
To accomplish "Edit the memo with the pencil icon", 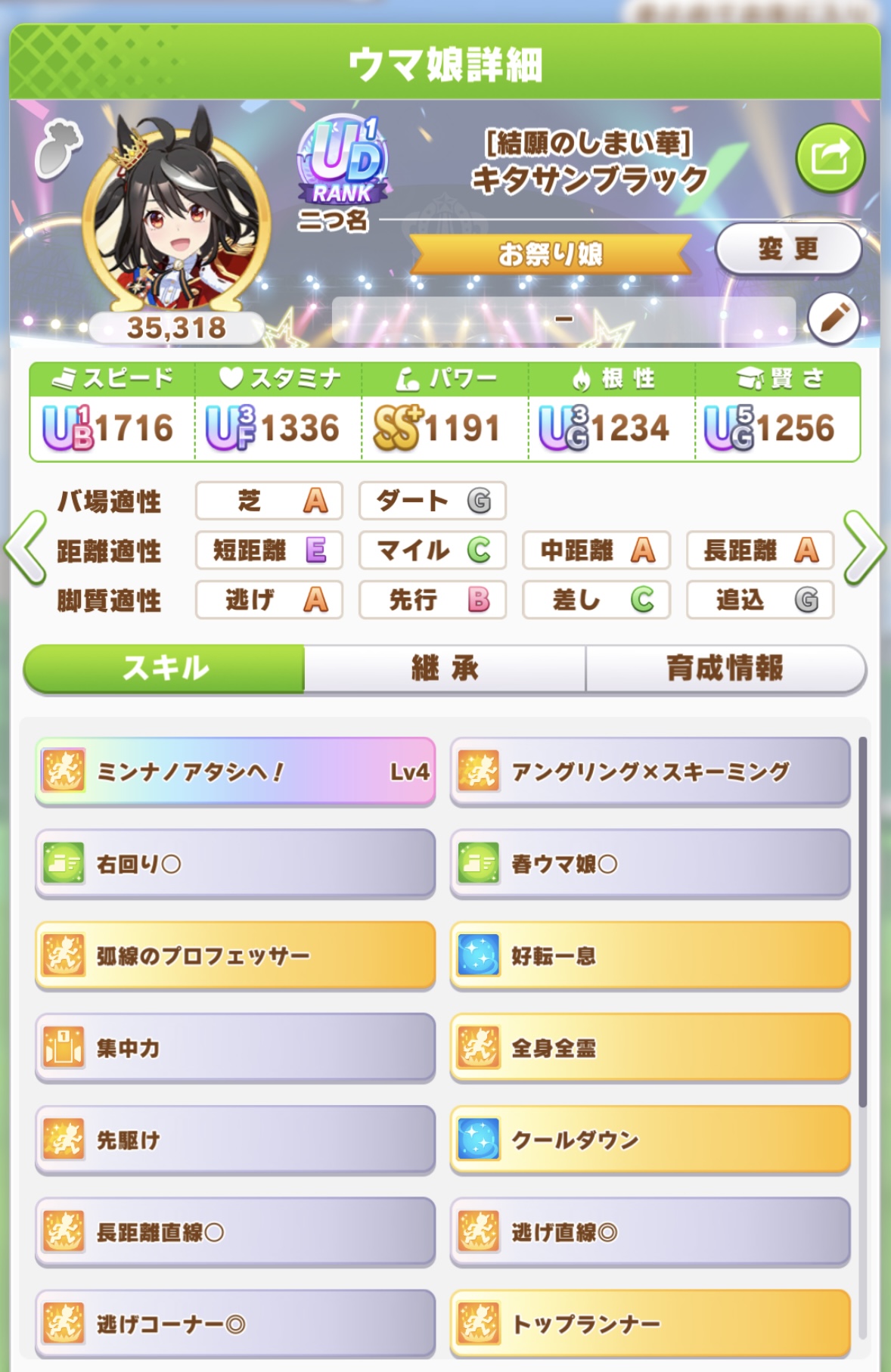I will pos(833,319).
